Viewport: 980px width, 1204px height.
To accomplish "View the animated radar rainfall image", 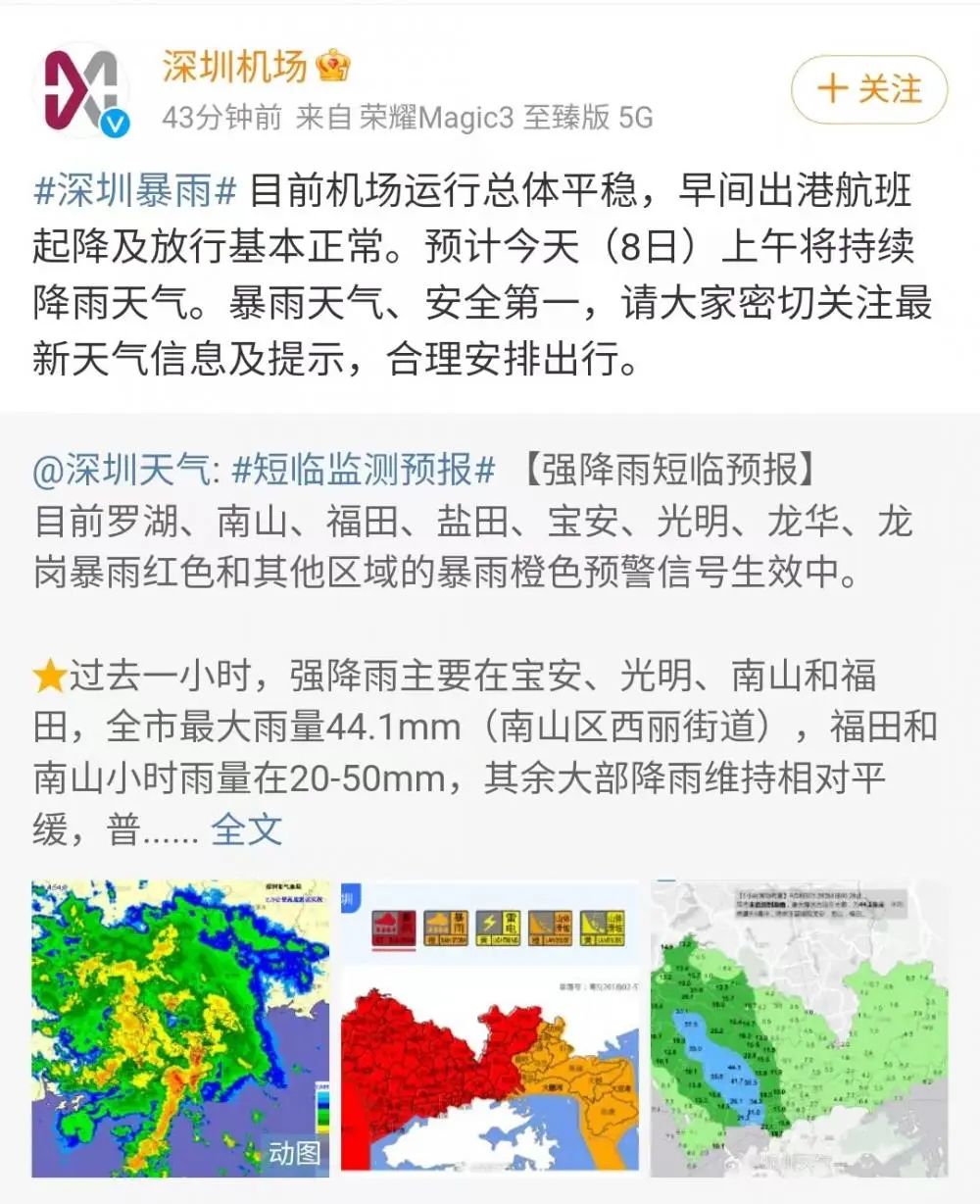I will [181, 1029].
